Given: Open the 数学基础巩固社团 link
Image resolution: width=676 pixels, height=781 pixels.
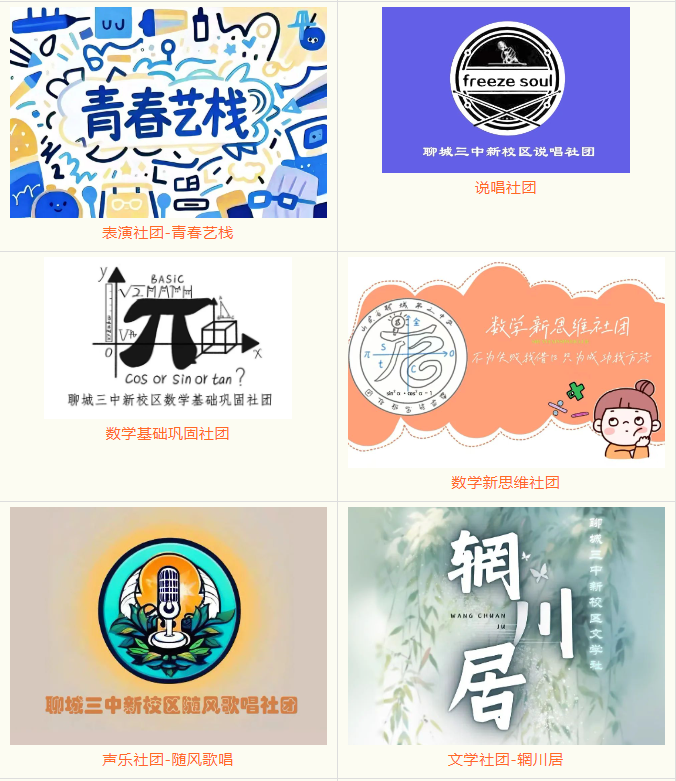Looking at the screenshot, I should [x=168, y=433].
